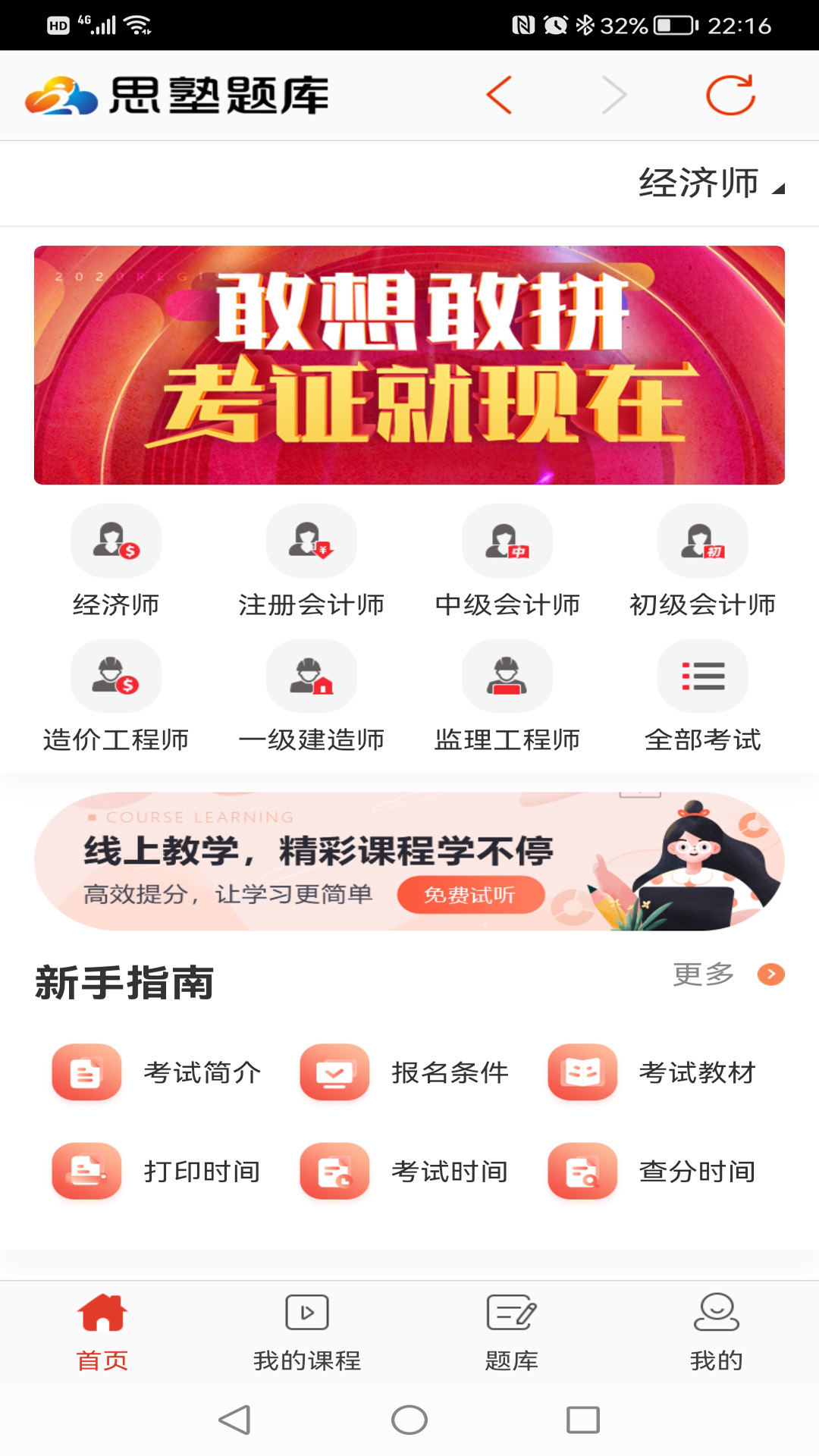The width and height of the screenshot is (819, 1456).
Task: Open 更多 in the 新手指南 section
Action: (728, 974)
